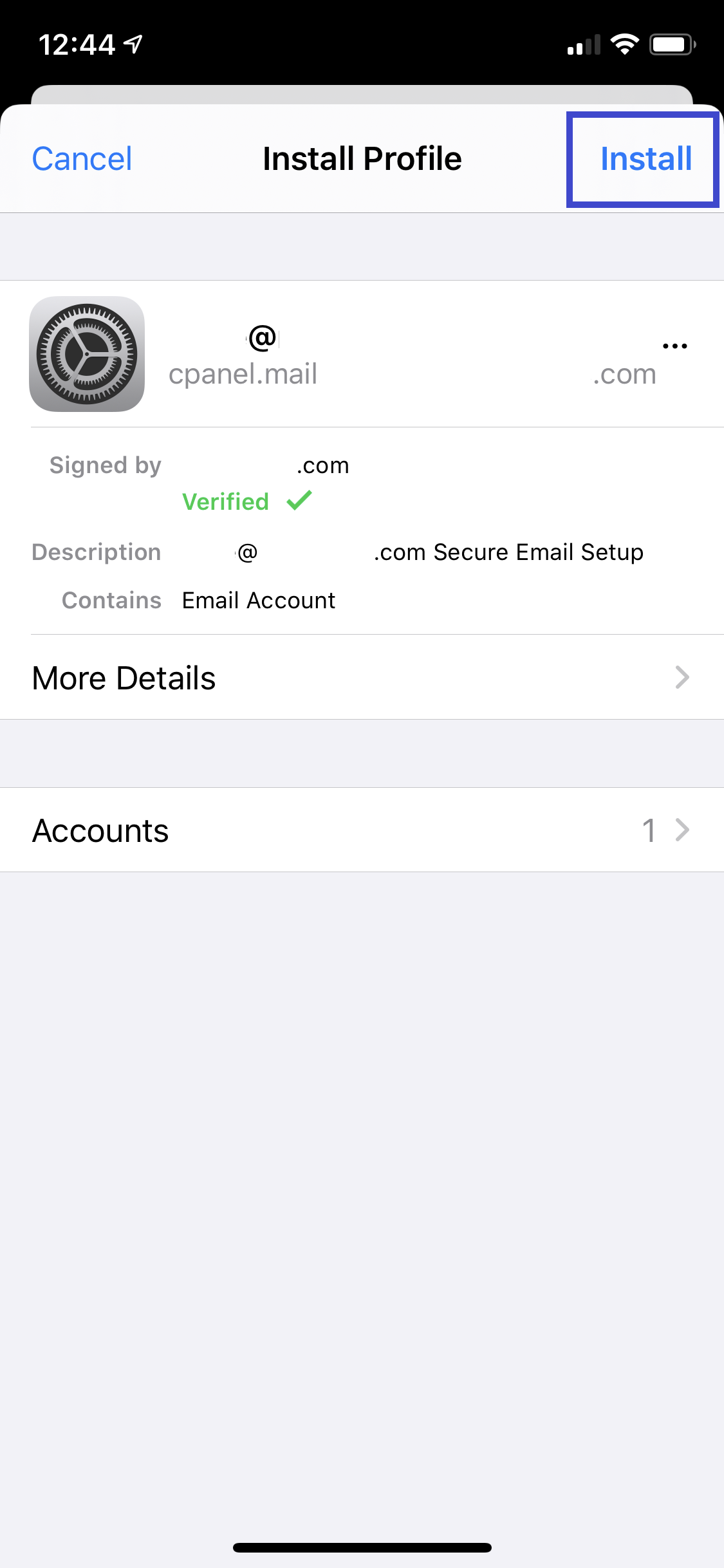
Task: Cancel the profile installation
Action: point(81,158)
